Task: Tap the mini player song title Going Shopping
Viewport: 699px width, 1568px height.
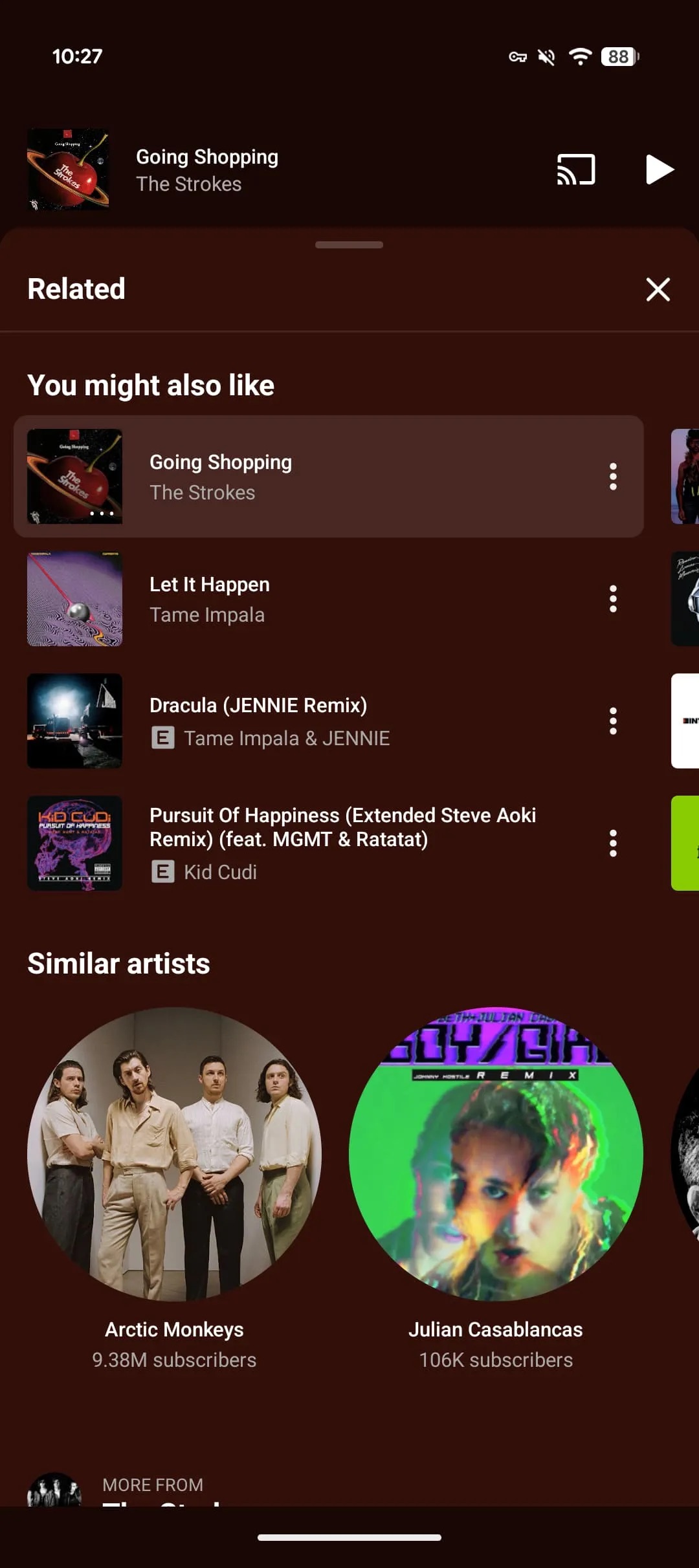Action: [x=206, y=157]
